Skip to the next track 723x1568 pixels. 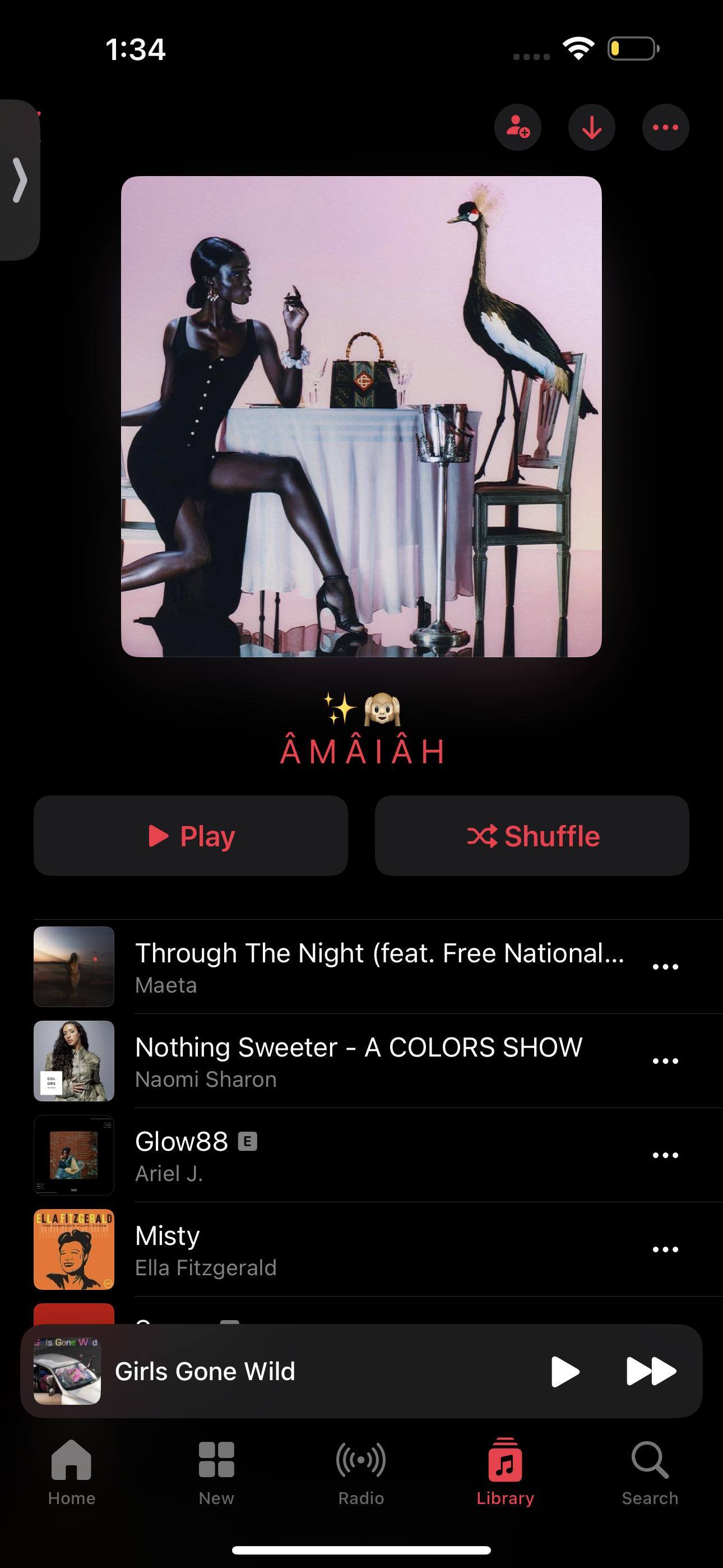(x=651, y=1371)
